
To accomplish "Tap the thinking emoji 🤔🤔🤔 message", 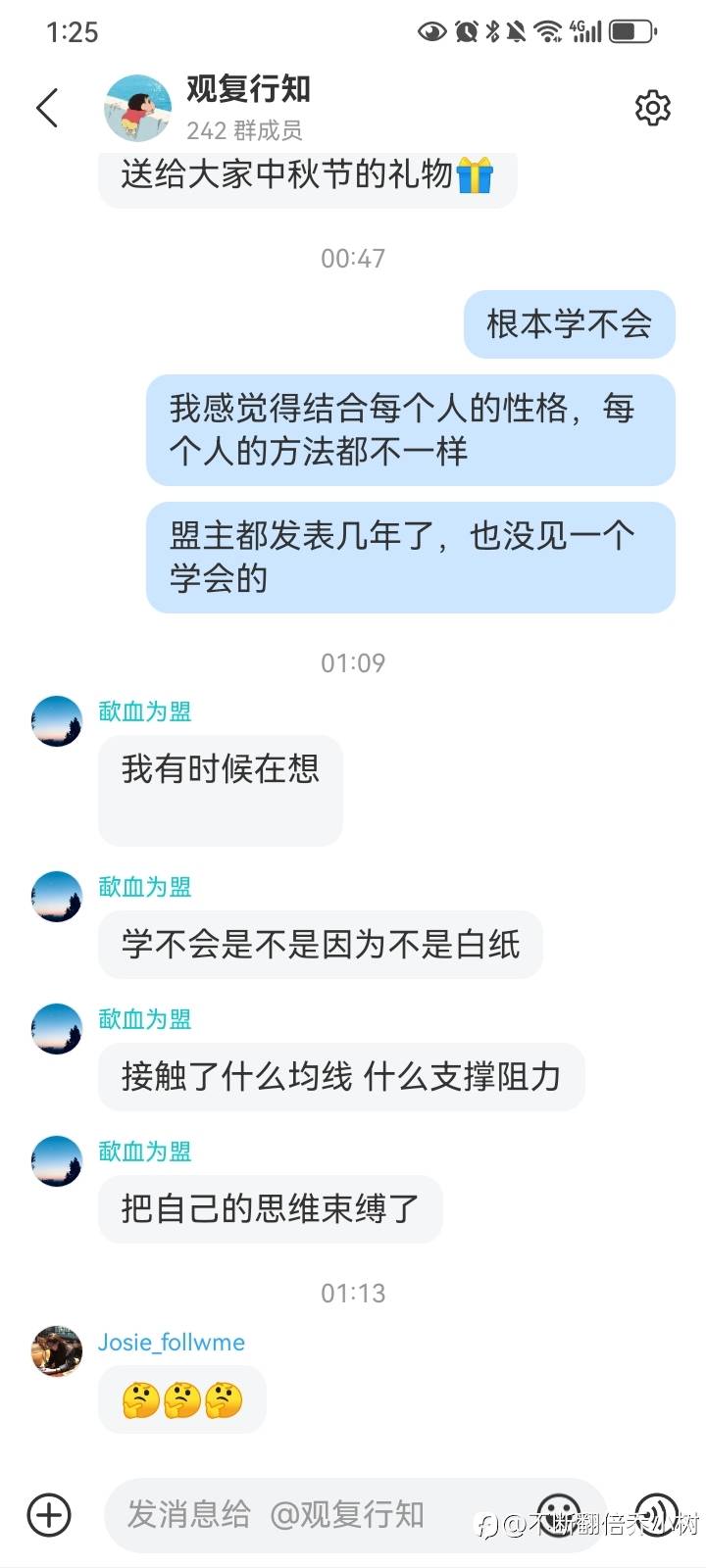I will pos(182,1399).
